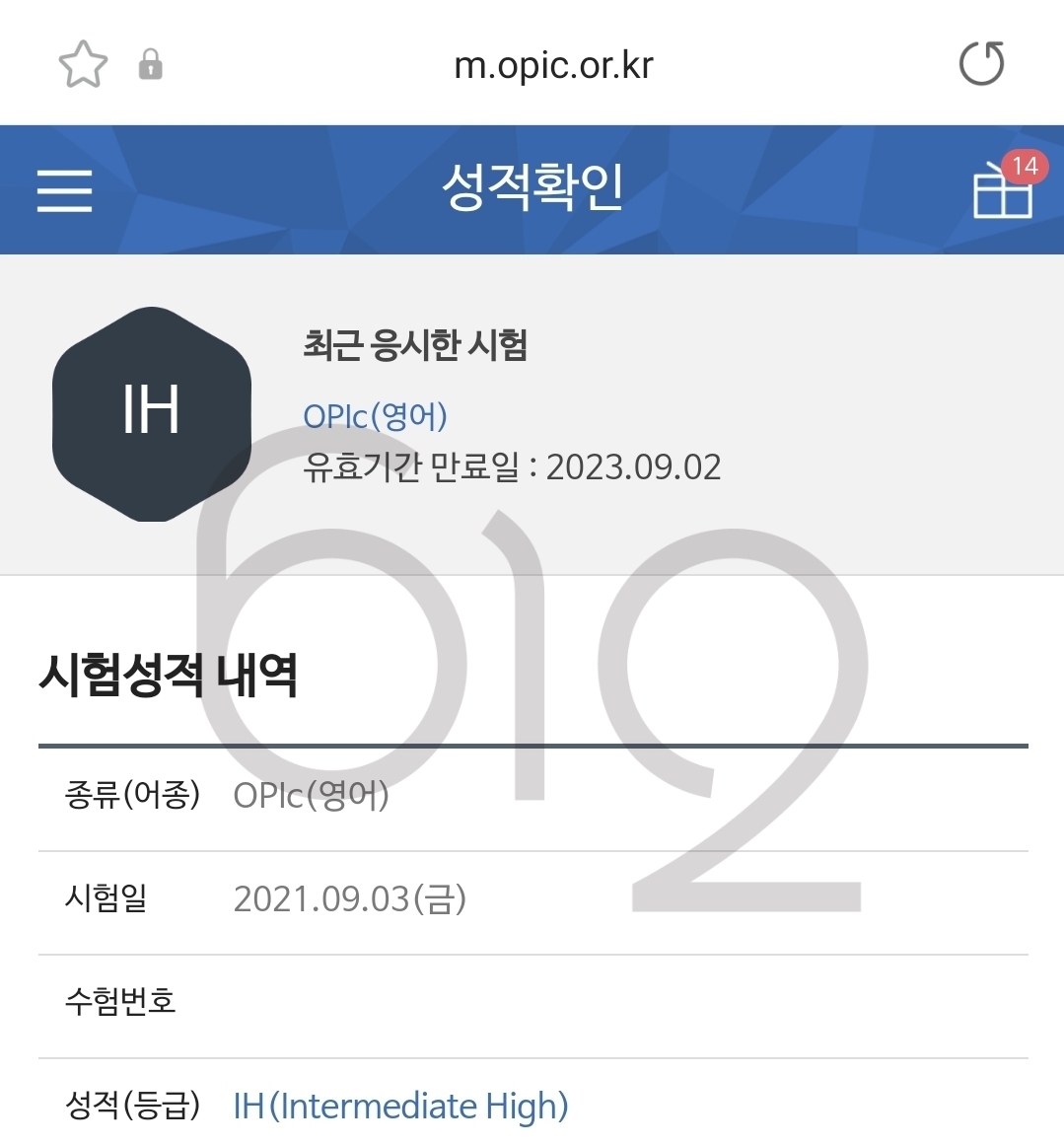Select the 유효기간 만료일 date 2023.09.02
The image size is (1064, 1145).
point(511,466)
